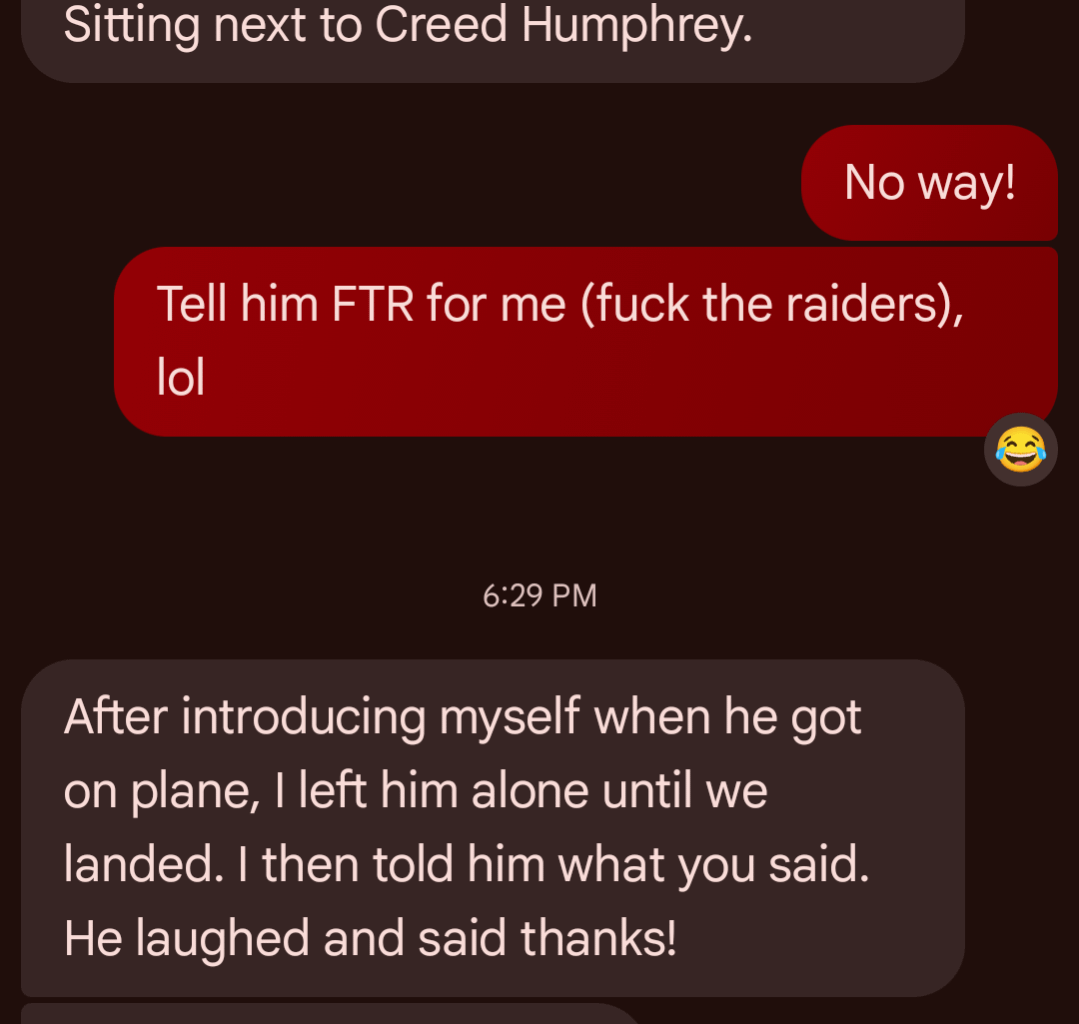Open the laughing emoji reaction on the FTR message
Viewport: 1079px width, 1024px height.
coord(1020,449)
